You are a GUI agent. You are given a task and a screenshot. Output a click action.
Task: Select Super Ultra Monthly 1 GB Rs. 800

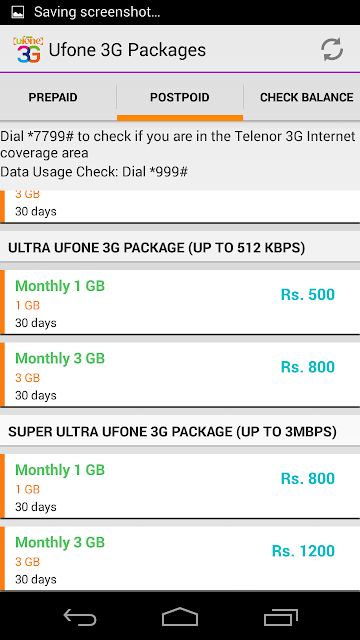pos(180,486)
